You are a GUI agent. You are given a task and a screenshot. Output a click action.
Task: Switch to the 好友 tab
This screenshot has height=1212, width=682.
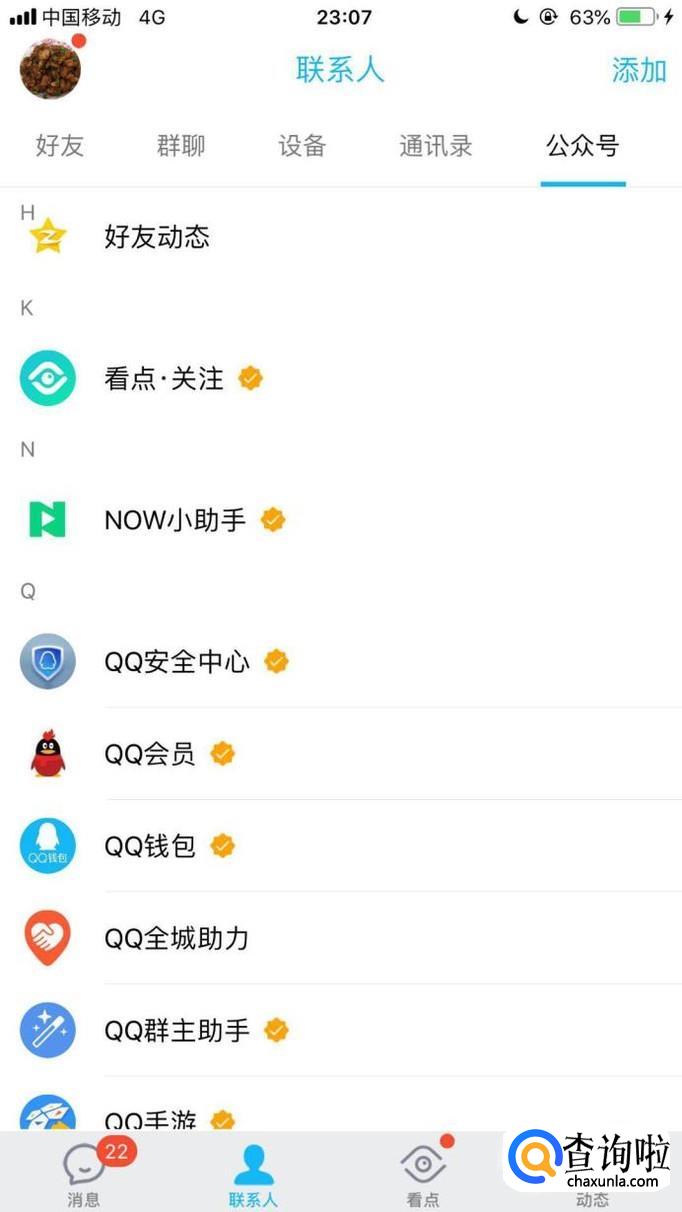60,146
